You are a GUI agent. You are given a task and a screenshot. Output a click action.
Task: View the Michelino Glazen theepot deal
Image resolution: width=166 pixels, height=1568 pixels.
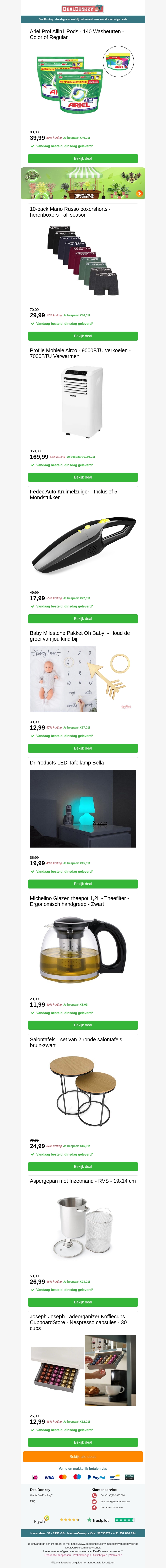pyautogui.click(x=83, y=1025)
